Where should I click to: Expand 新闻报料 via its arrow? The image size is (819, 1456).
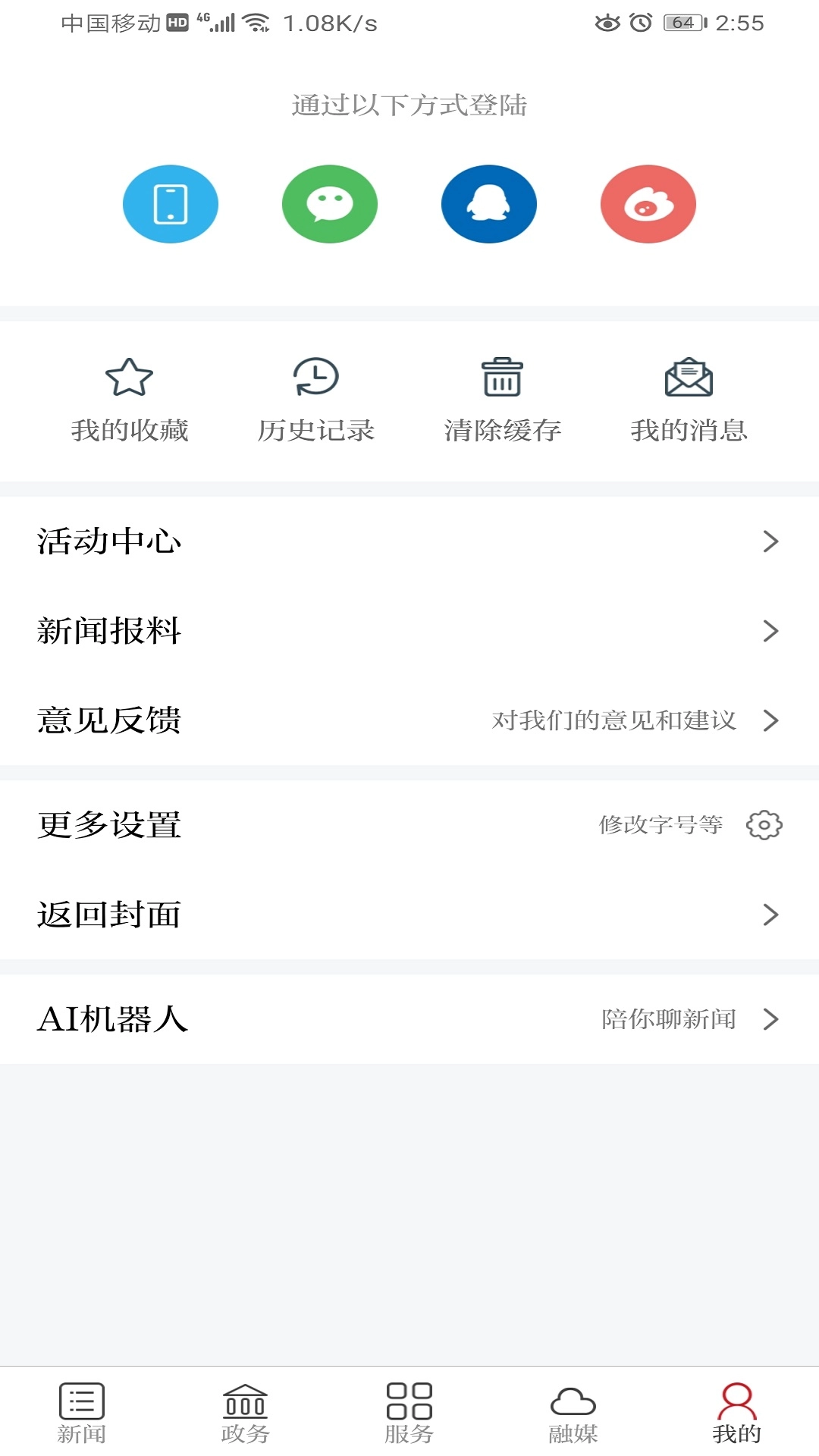772,631
